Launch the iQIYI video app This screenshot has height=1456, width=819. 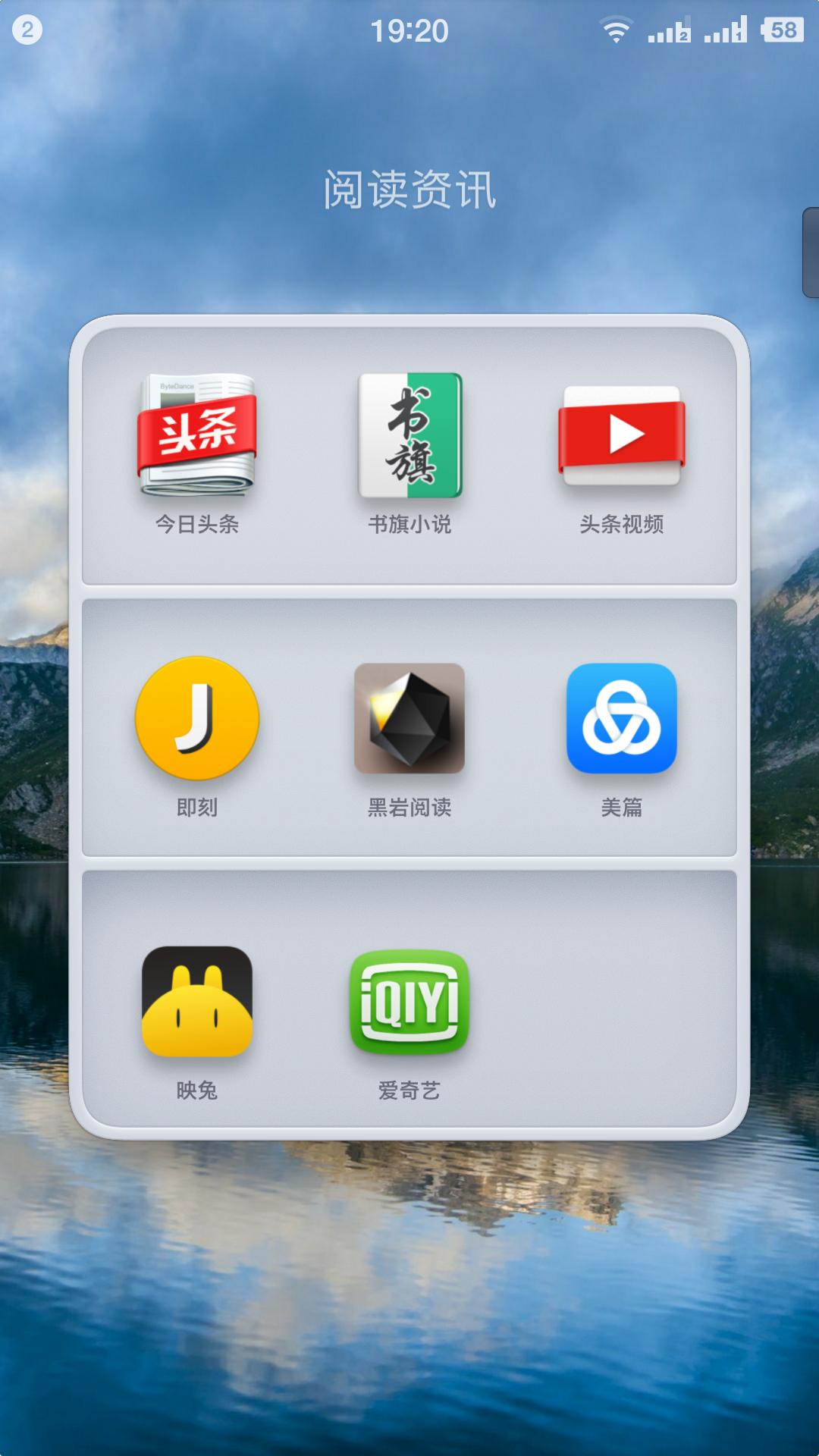click(409, 1001)
